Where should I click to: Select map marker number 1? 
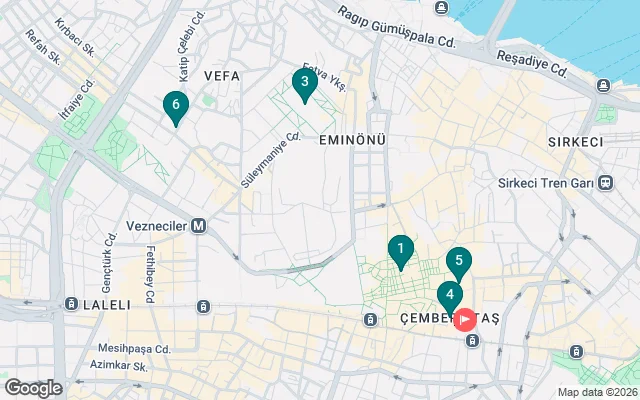coord(400,250)
